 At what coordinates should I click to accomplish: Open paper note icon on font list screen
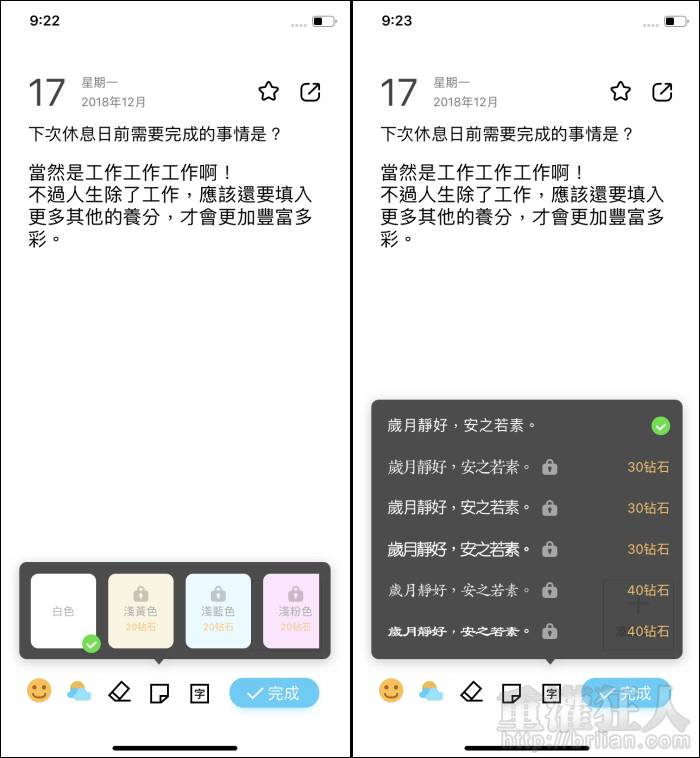pos(511,693)
